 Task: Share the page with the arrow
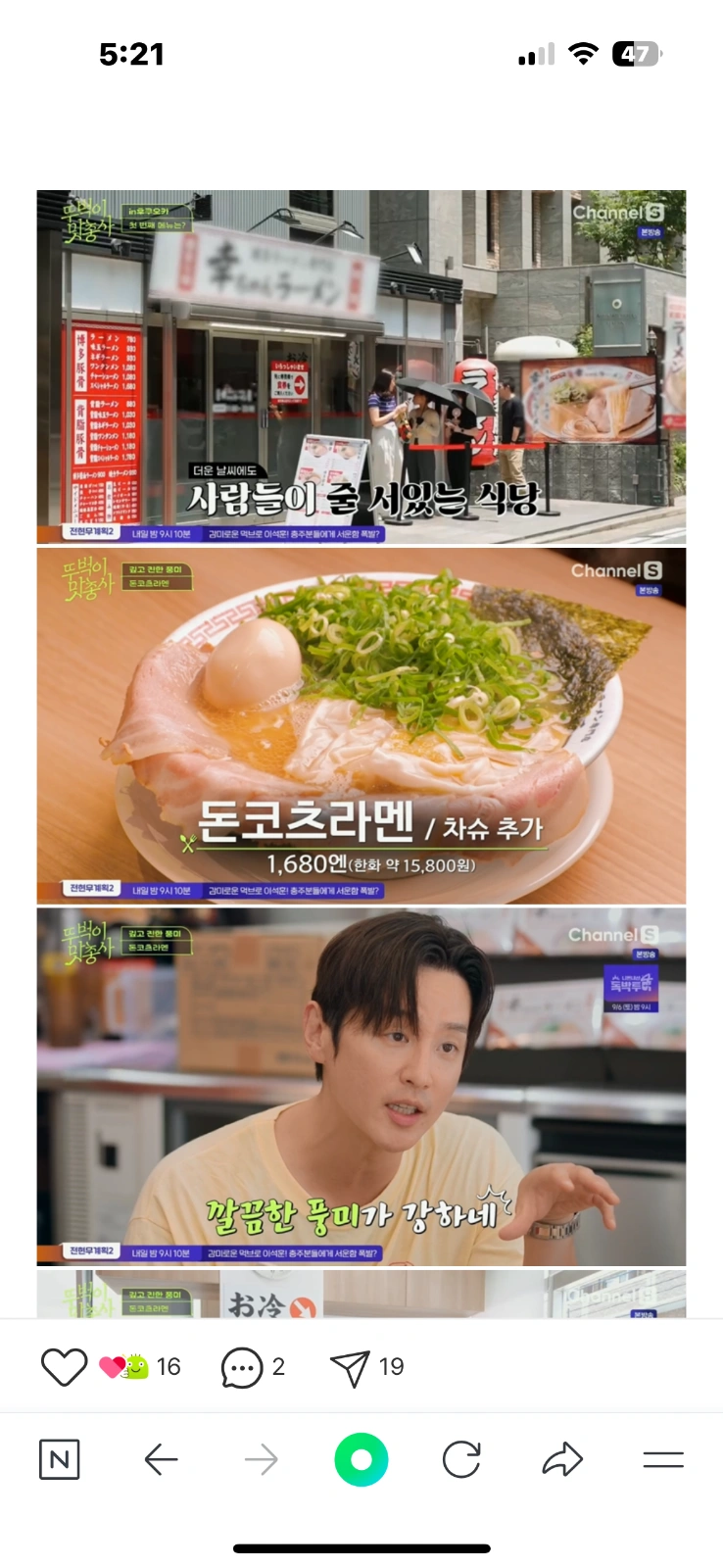point(562,1460)
